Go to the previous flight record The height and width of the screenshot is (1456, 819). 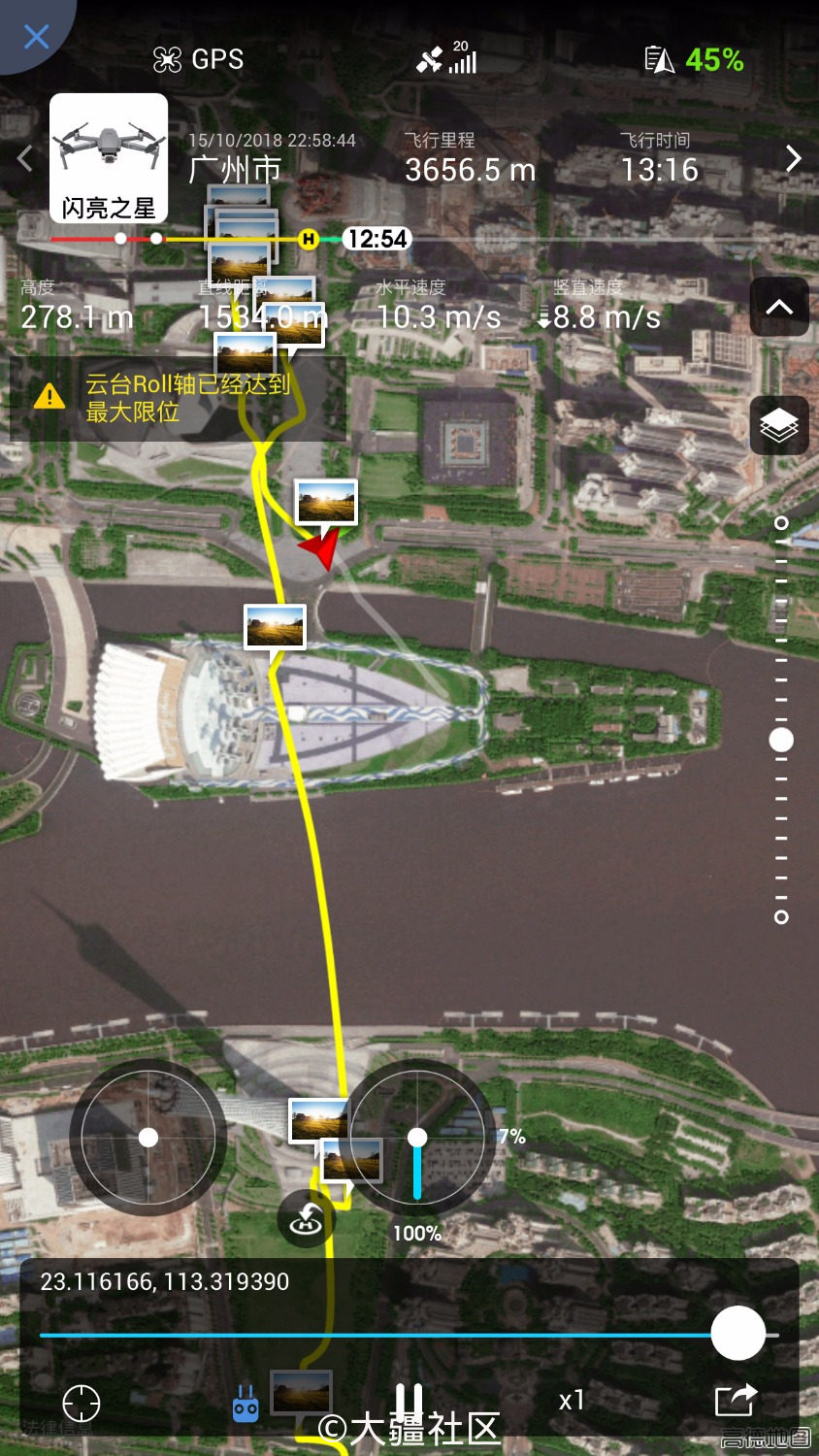[25, 158]
